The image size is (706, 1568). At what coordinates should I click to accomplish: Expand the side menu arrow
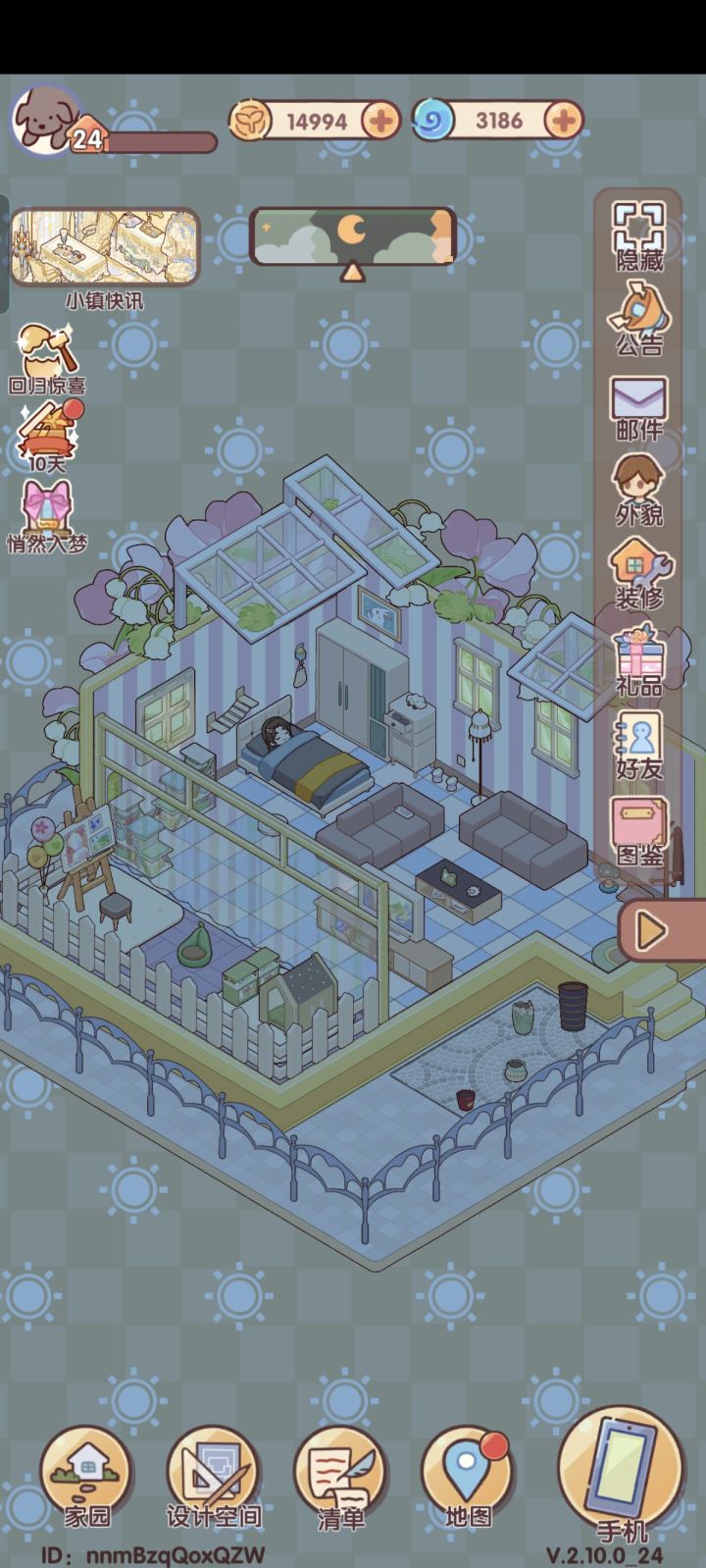tap(660, 931)
